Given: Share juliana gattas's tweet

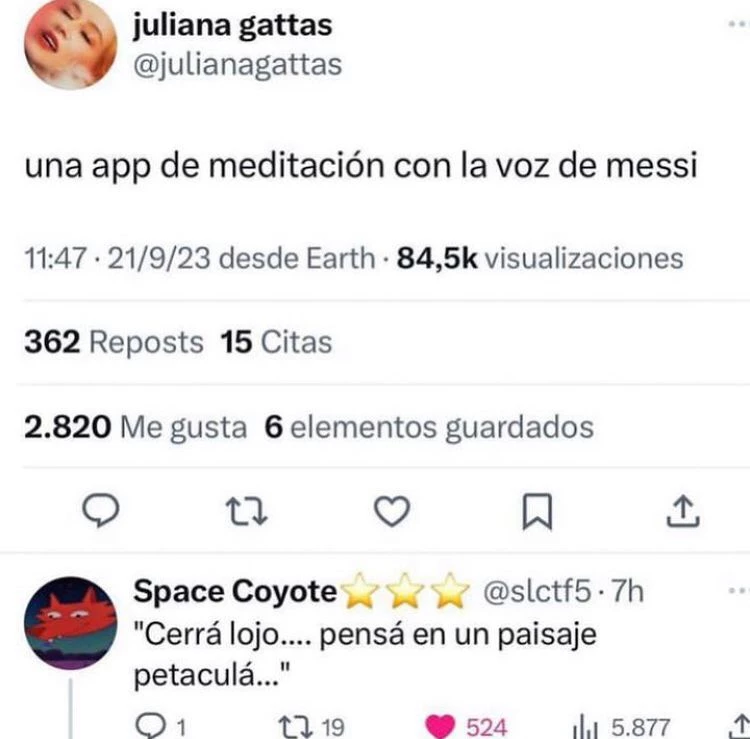Looking at the screenshot, I should 682,513.
